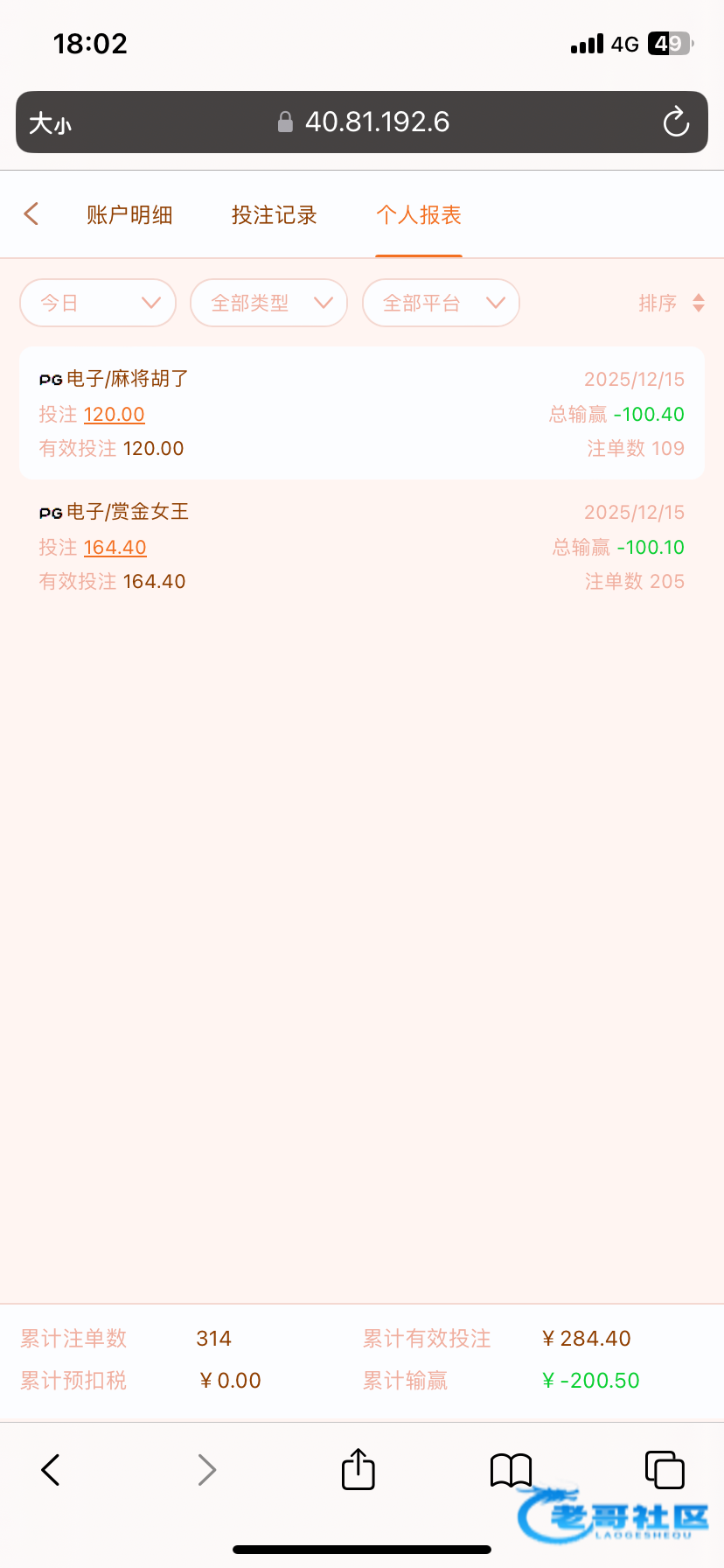Image resolution: width=724 pixels, height=1568 pixels.
Task: Change the 排序 sort order
Action: pos(671,303)
